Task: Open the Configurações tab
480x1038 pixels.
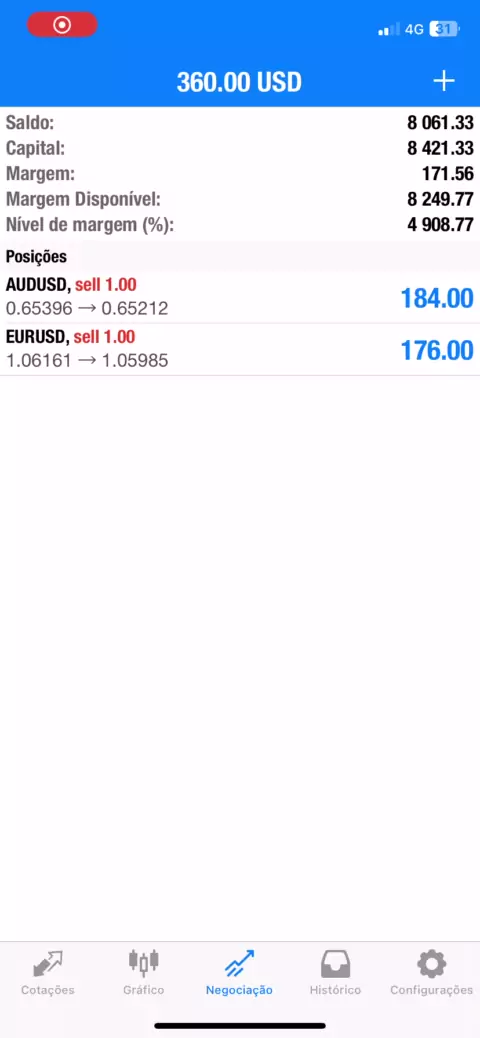Action: (431, 973)
